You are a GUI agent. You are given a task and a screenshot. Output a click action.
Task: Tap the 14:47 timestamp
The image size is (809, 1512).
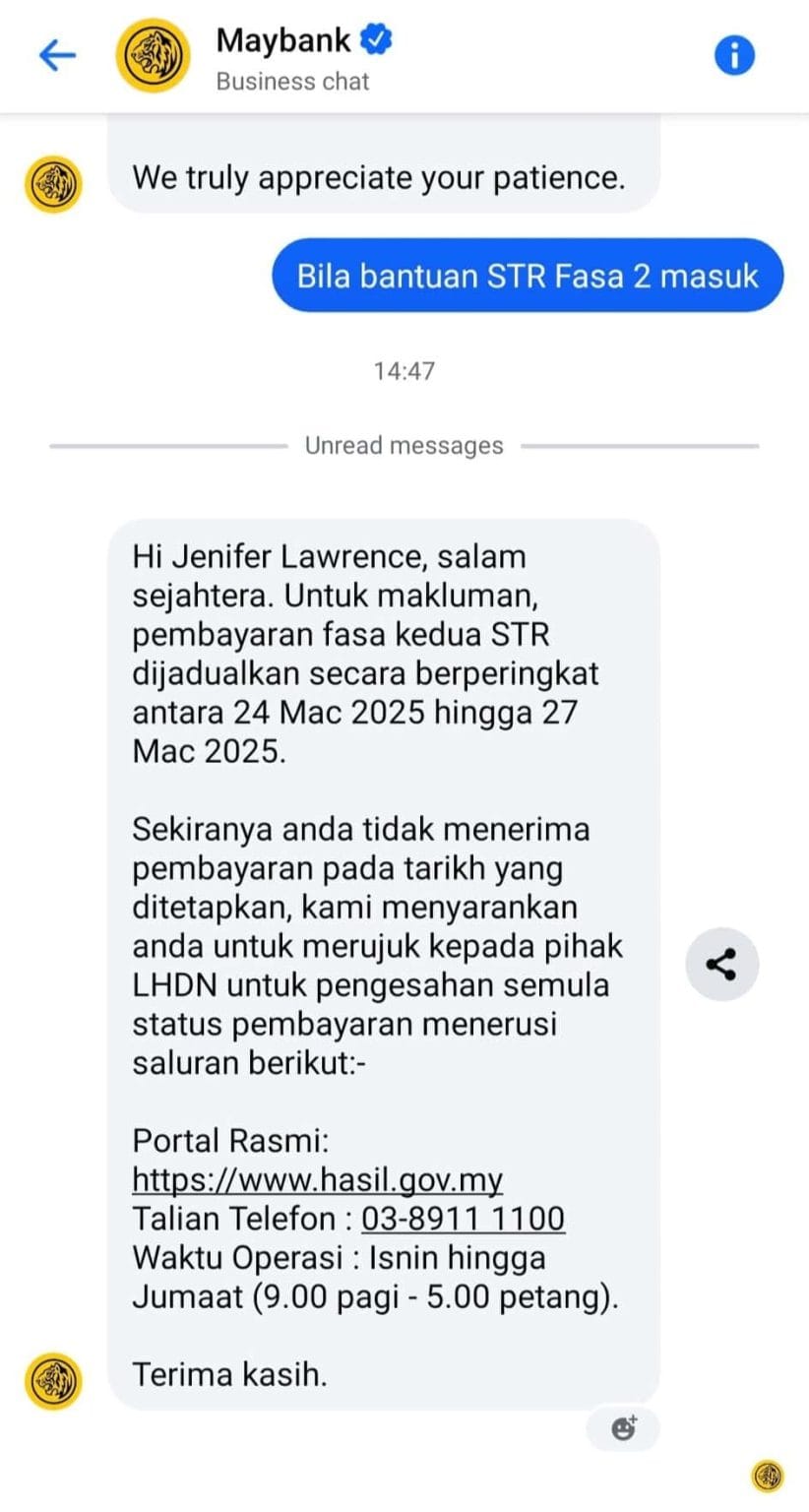[x=404, y=371]
